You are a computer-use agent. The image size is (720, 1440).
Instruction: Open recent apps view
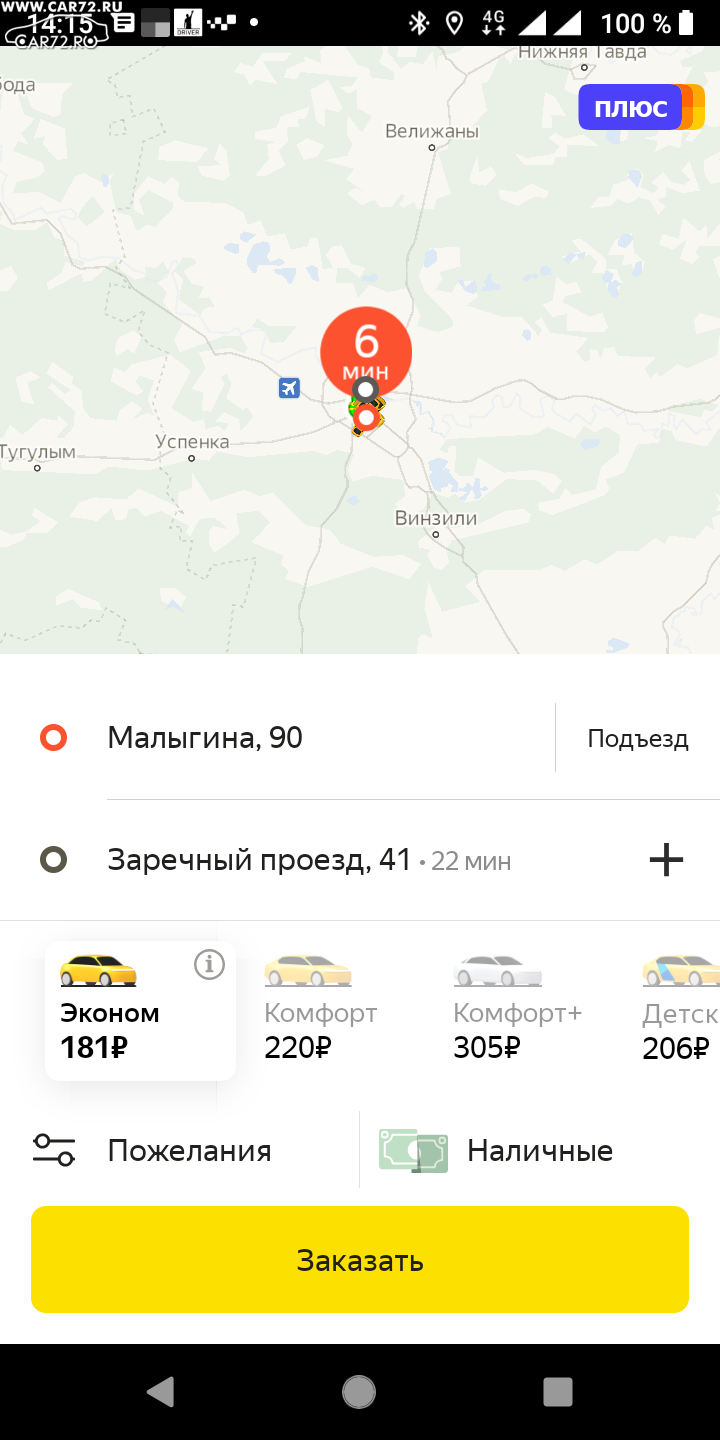(557, 1391)
